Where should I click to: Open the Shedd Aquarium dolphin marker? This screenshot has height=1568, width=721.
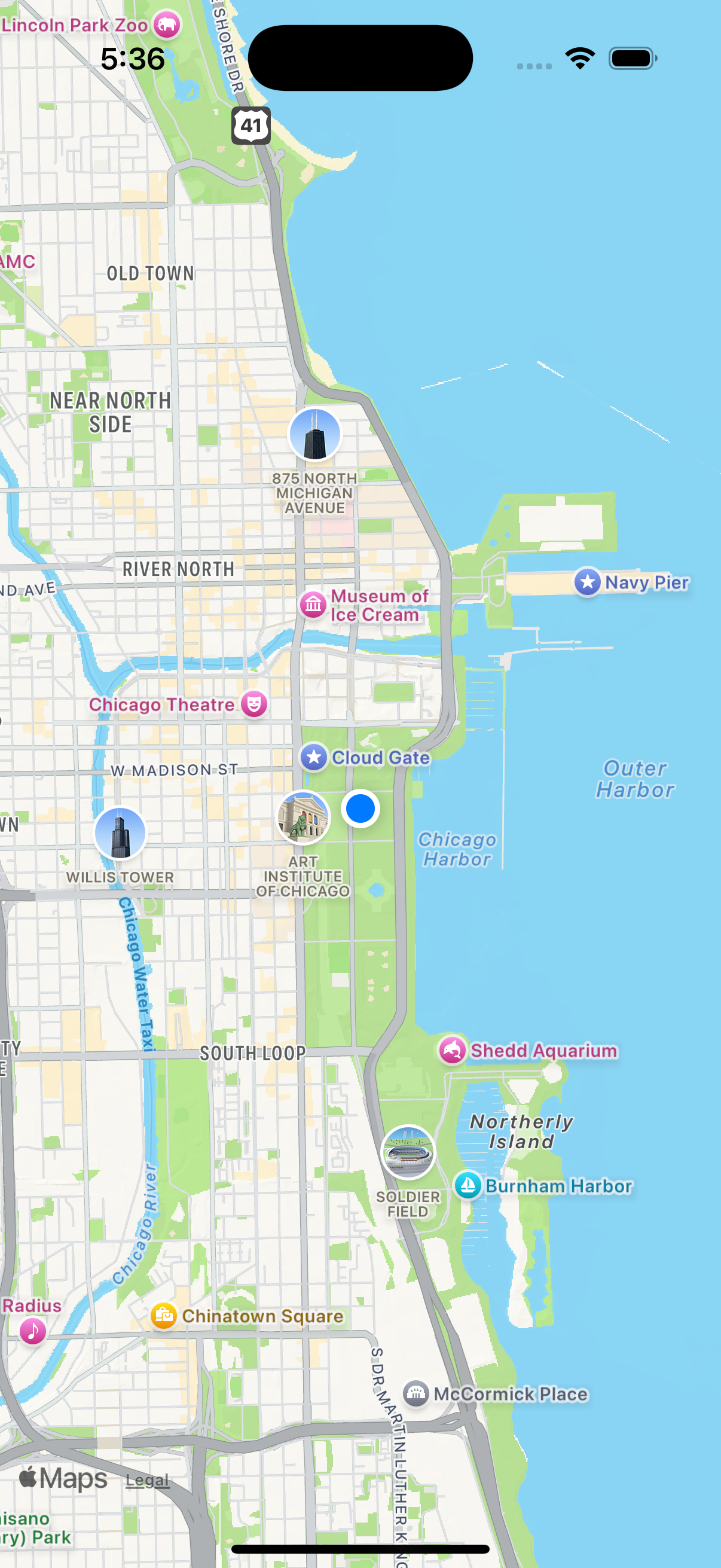453,1051
